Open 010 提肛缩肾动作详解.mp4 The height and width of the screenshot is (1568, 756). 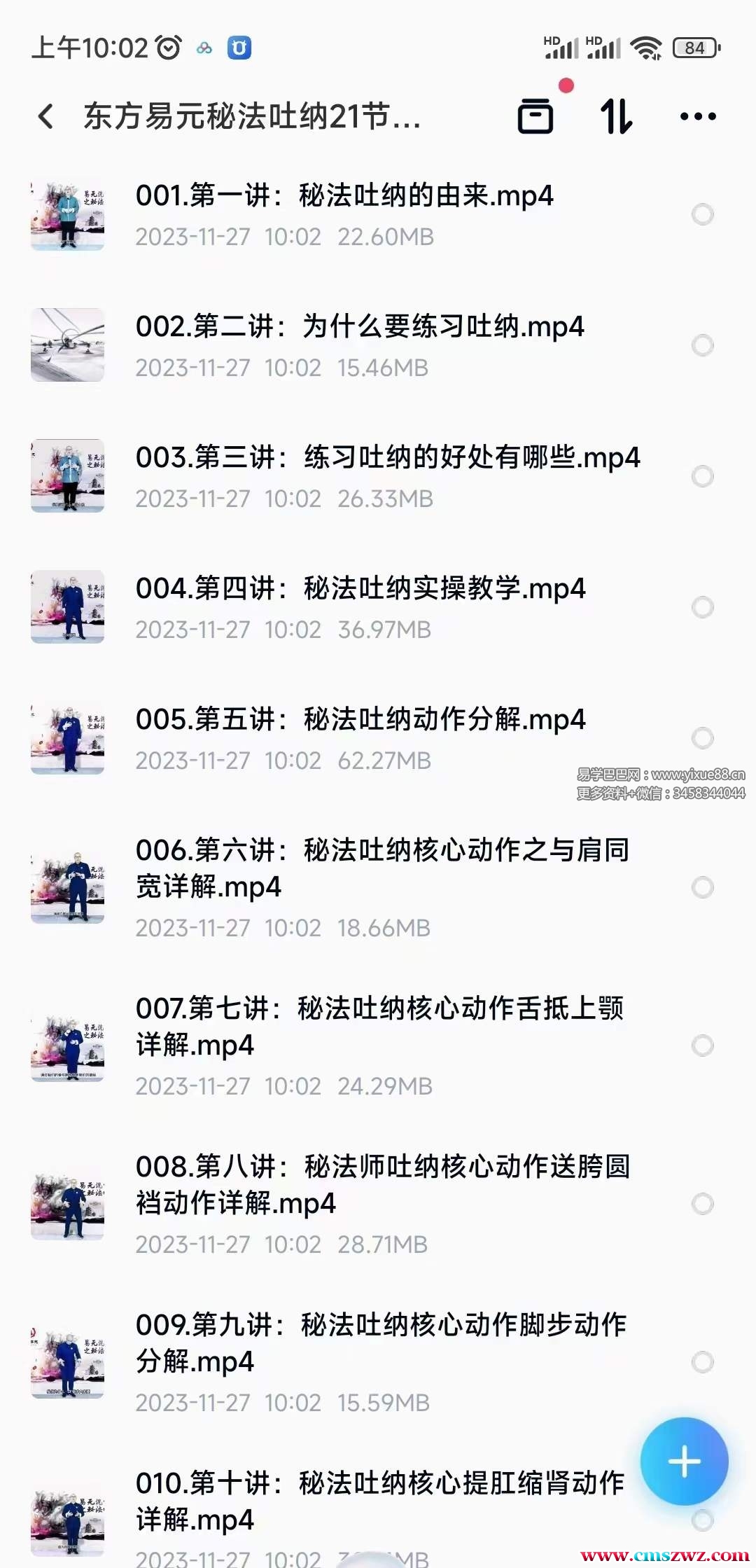click(379, 1501)
